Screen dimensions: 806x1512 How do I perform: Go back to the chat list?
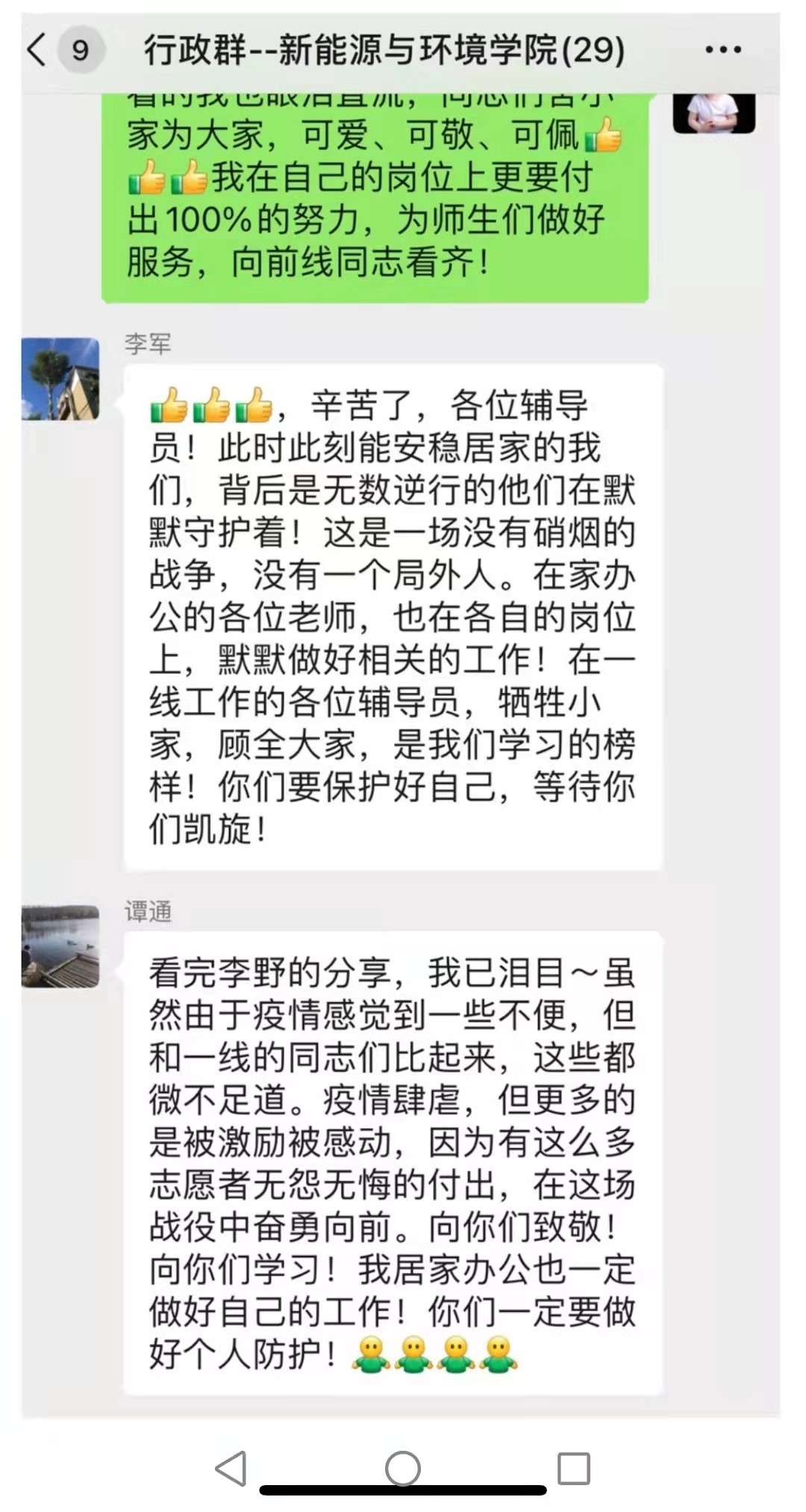(37, 51)
